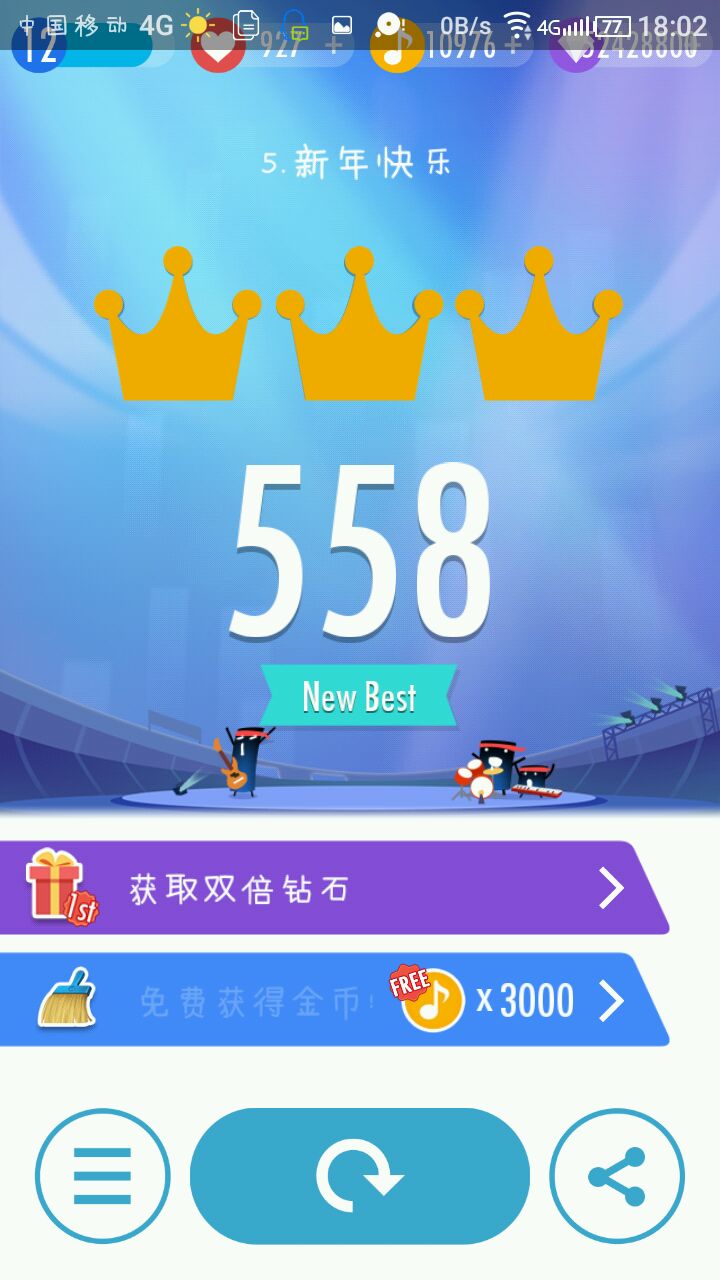Share the 558 score result
Image resolution: width=720 pixels, height=1280 pixels.
(x=617, y=1176)
